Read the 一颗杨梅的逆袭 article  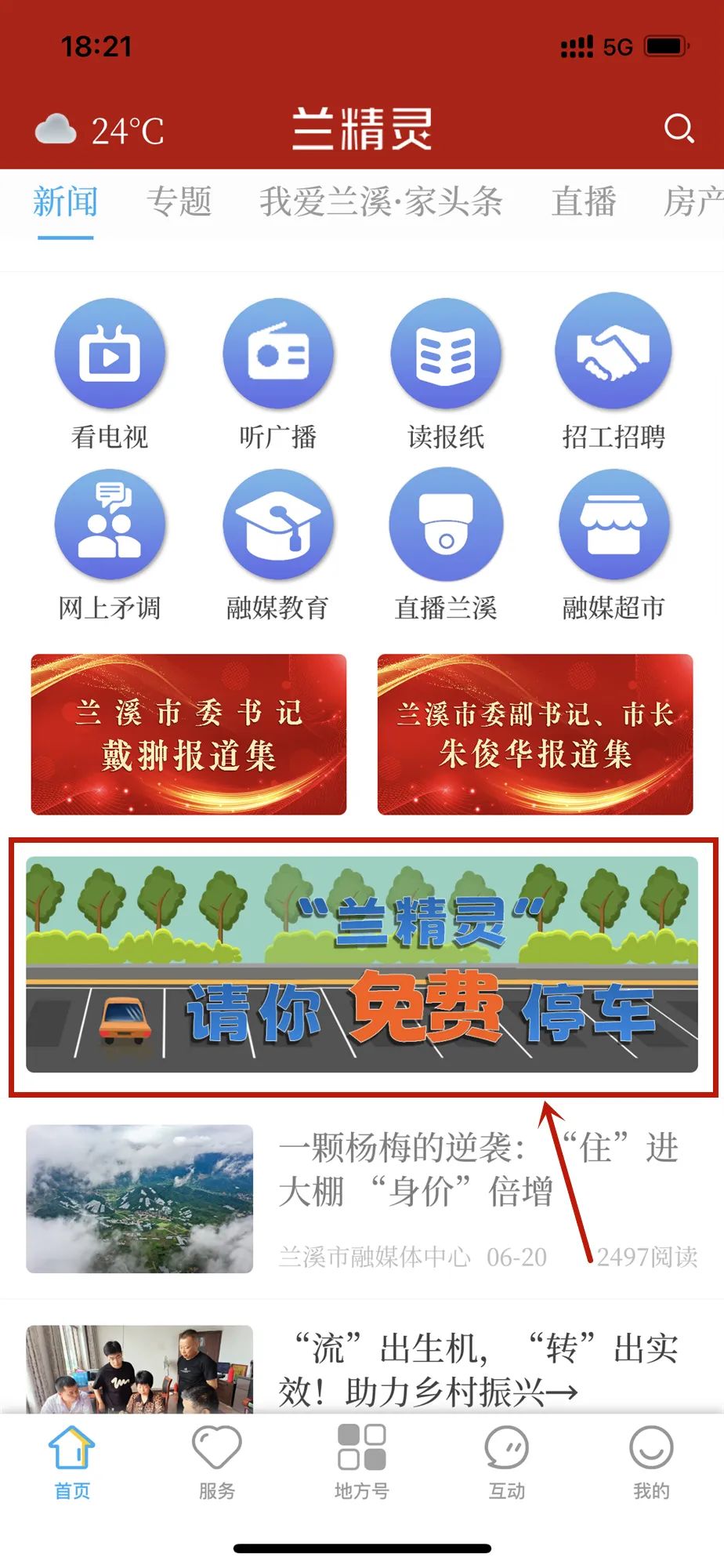coord(478,1170)
